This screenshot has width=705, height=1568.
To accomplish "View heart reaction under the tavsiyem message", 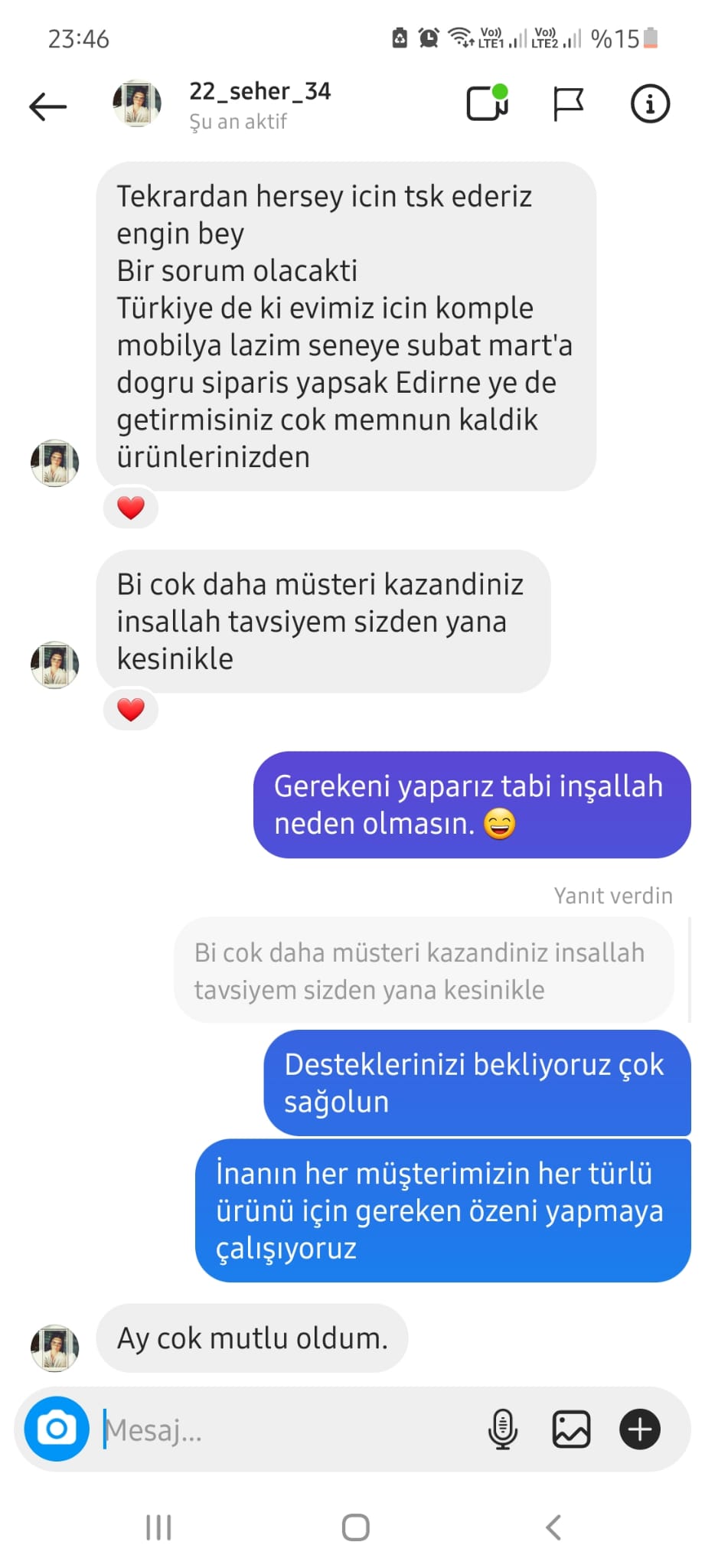I will tap(131, 710).
